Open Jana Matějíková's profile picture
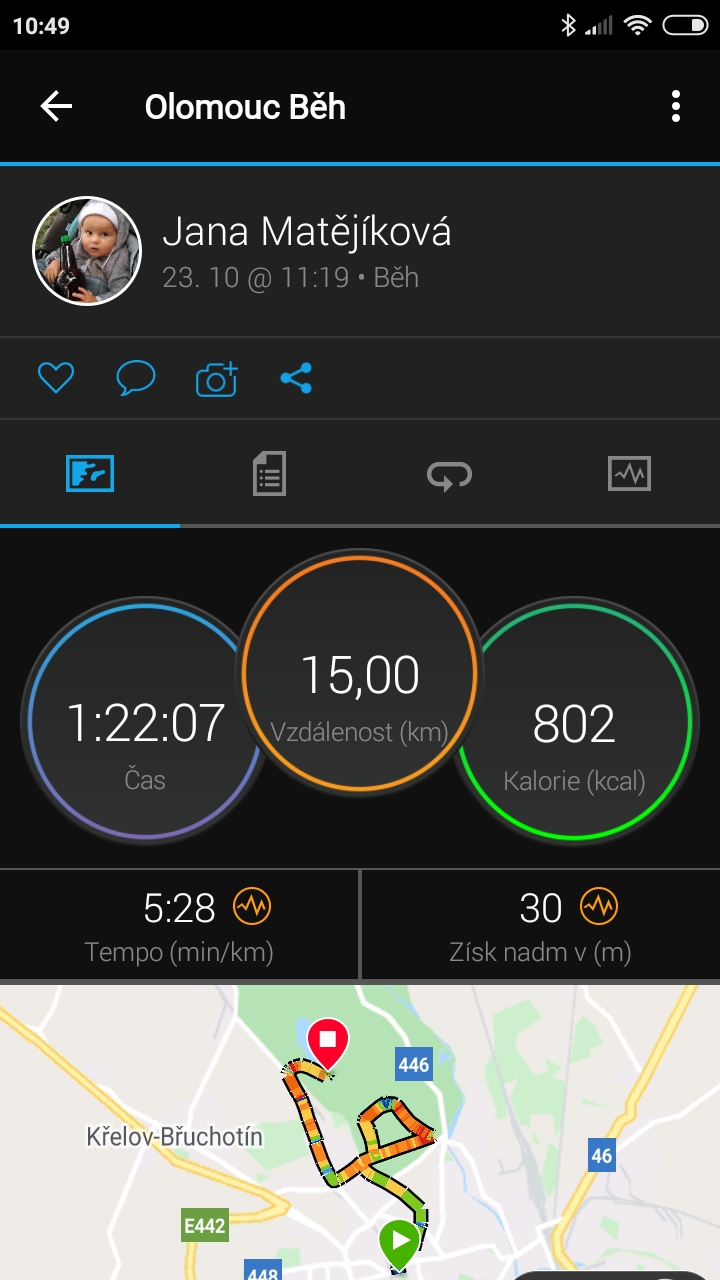 (x=87, y=250)
